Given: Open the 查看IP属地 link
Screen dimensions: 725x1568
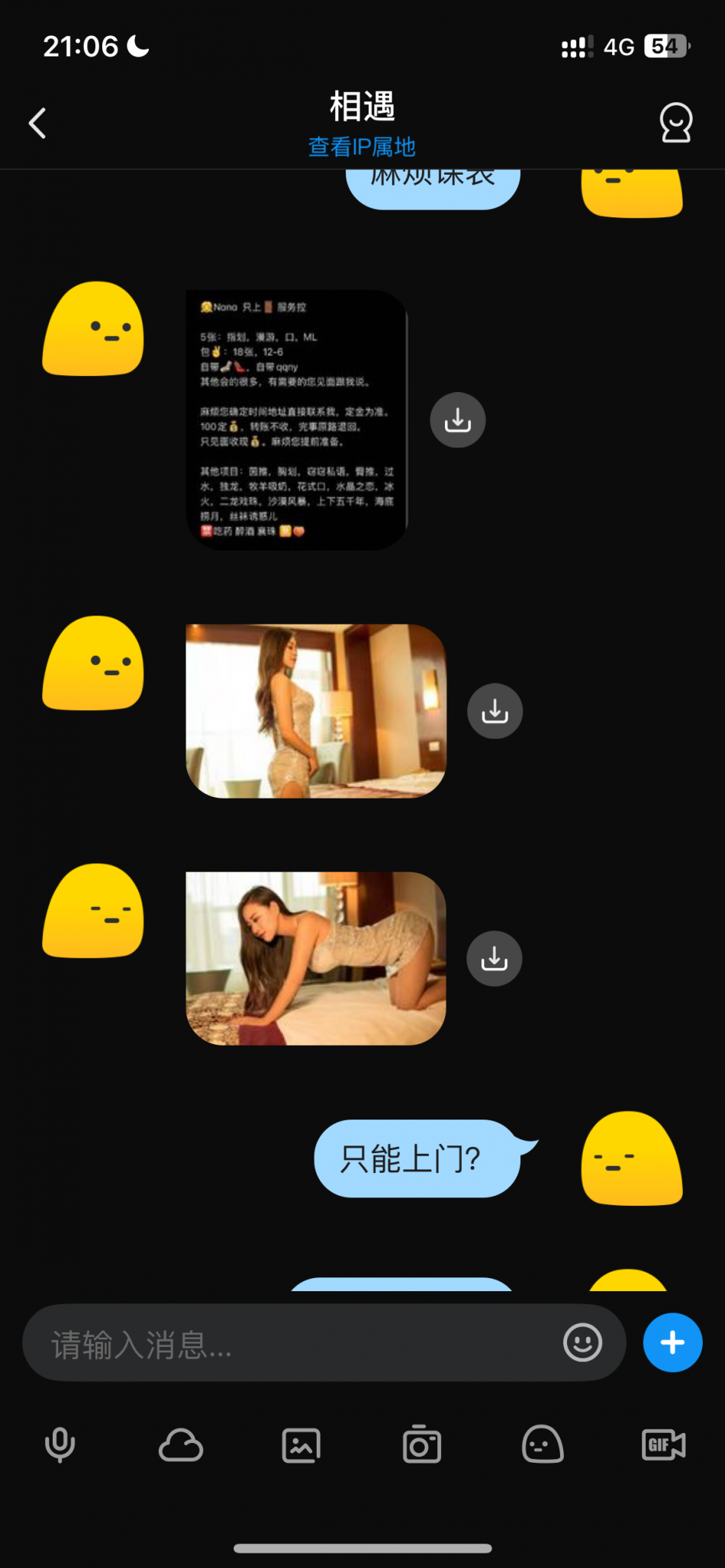Looking at the screenshot, I should [x=362, y=146].
